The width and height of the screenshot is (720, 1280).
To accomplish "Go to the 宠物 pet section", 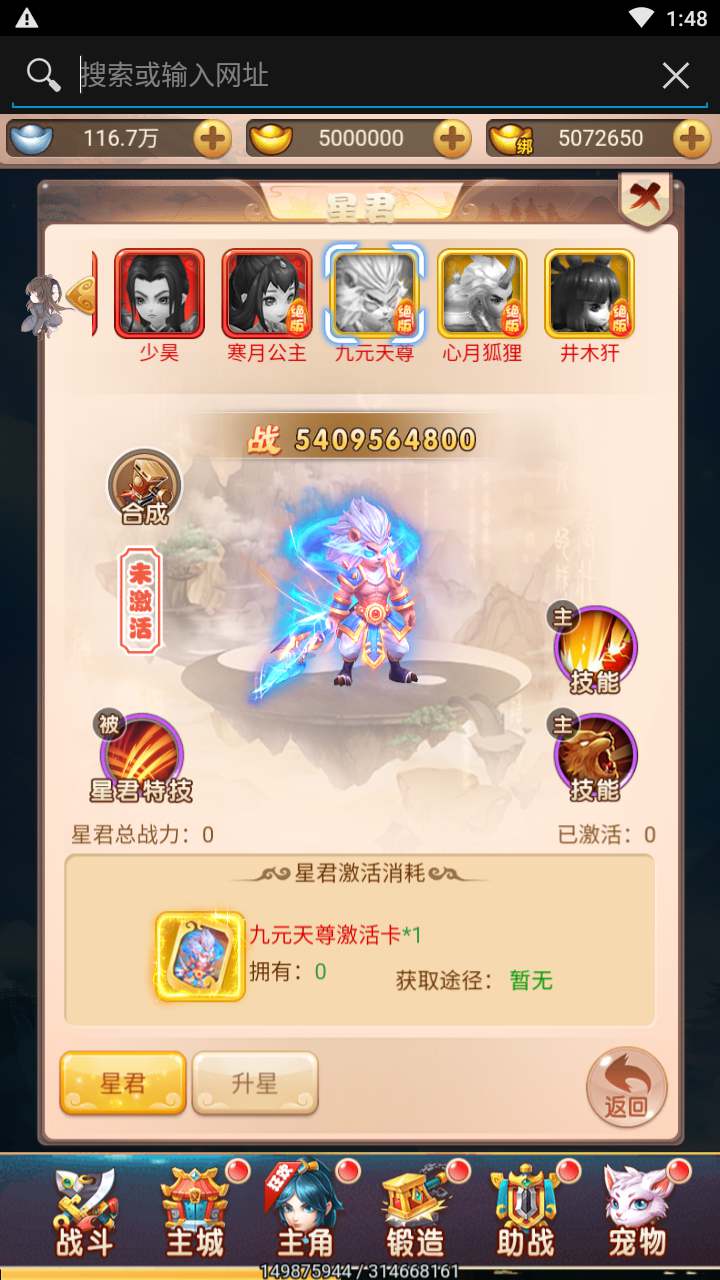I will pyautogui.click(x=636, y=1212).
